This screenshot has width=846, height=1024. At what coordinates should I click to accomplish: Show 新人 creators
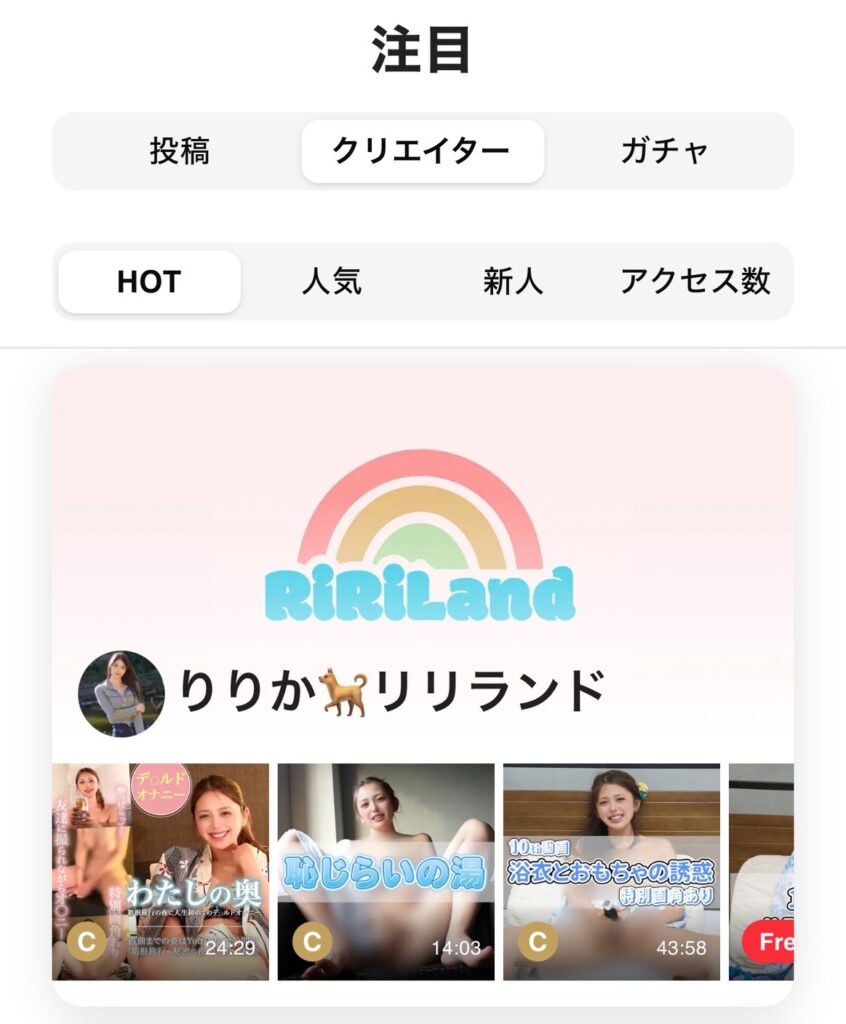512,282
